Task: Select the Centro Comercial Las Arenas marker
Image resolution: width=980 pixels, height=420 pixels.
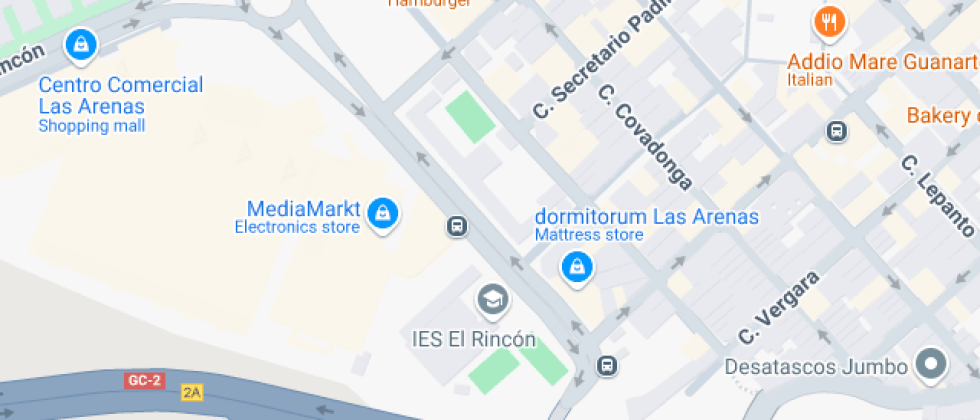Action: [x=79, y=44]
